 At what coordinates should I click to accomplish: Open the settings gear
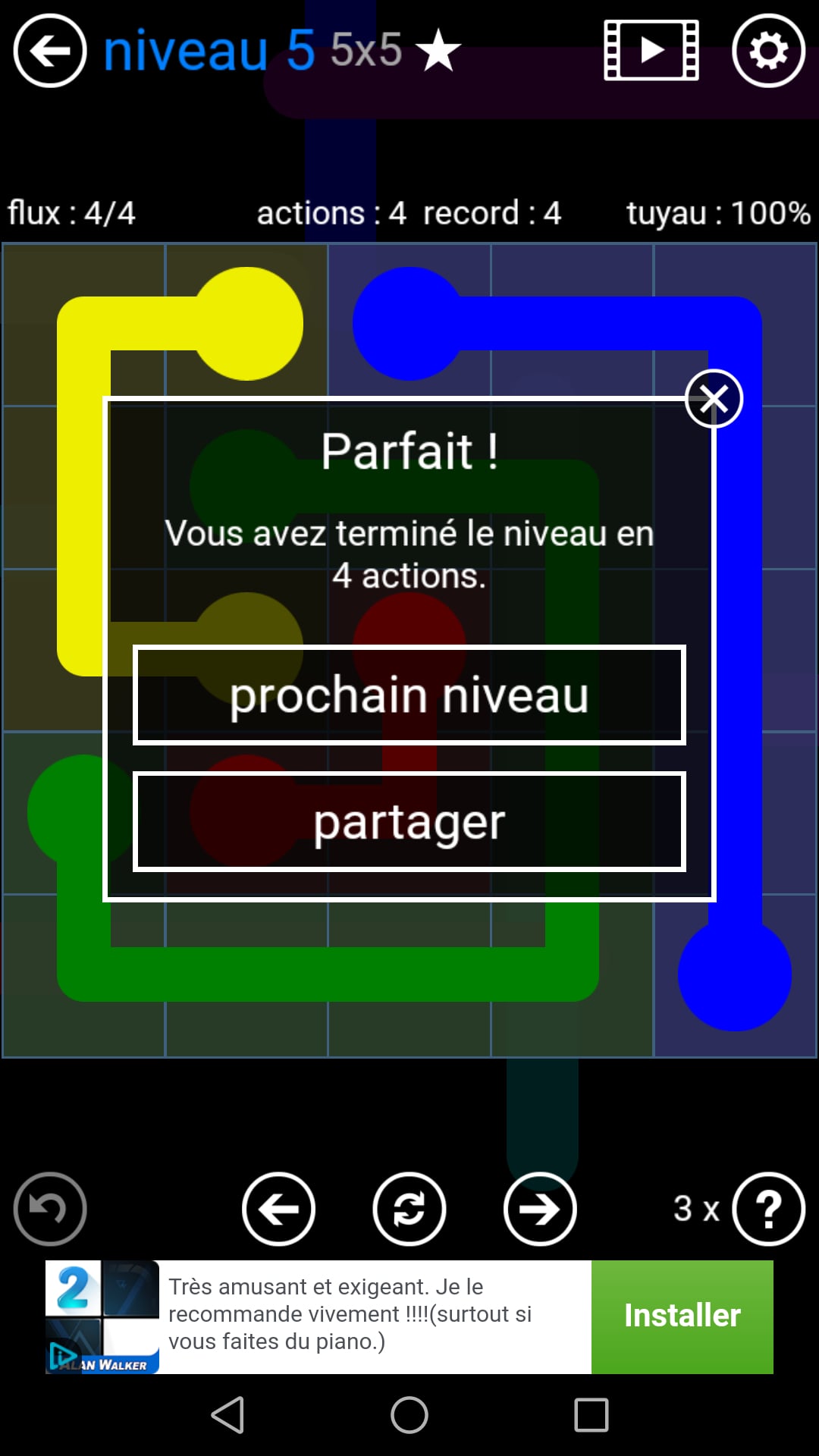(768, 51)
